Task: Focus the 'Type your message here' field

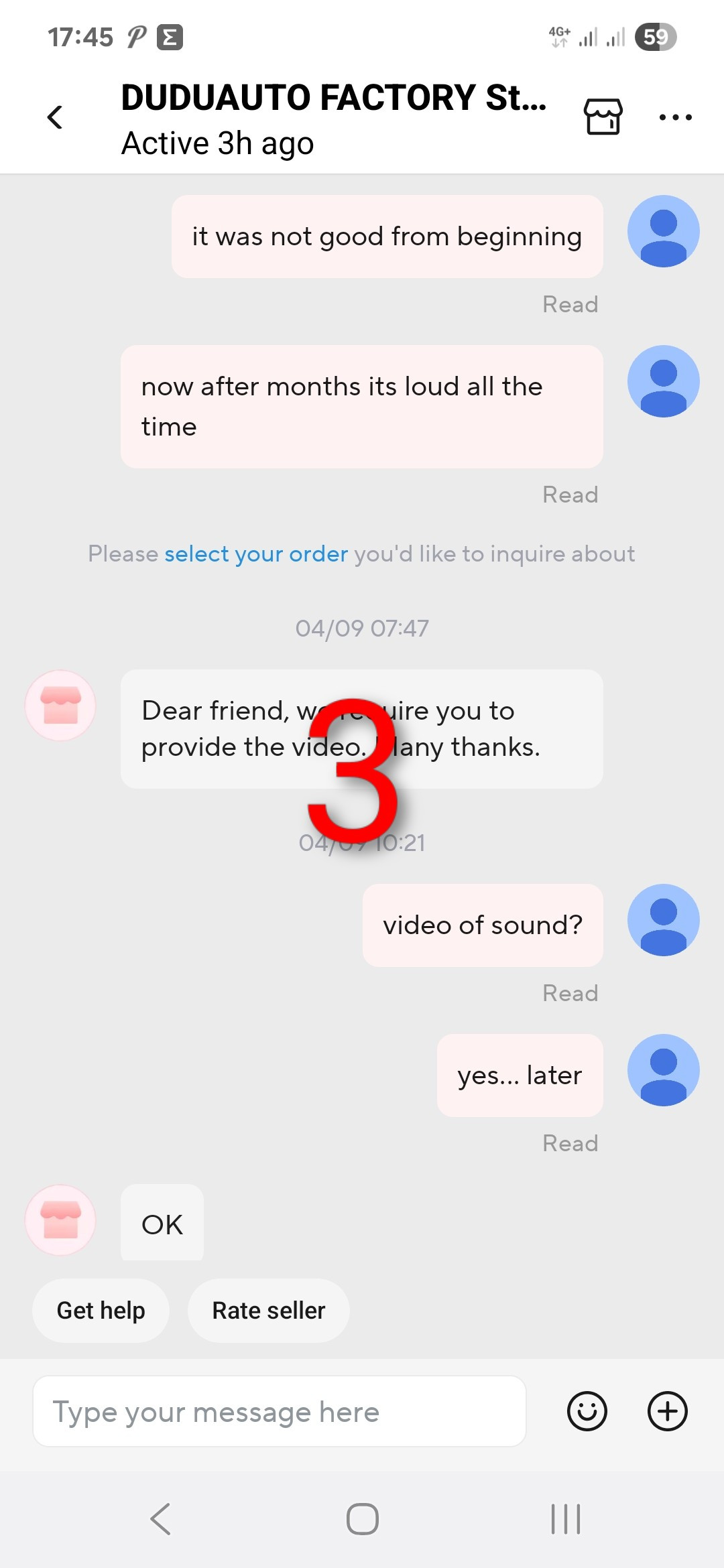Action: (279, 1411)
